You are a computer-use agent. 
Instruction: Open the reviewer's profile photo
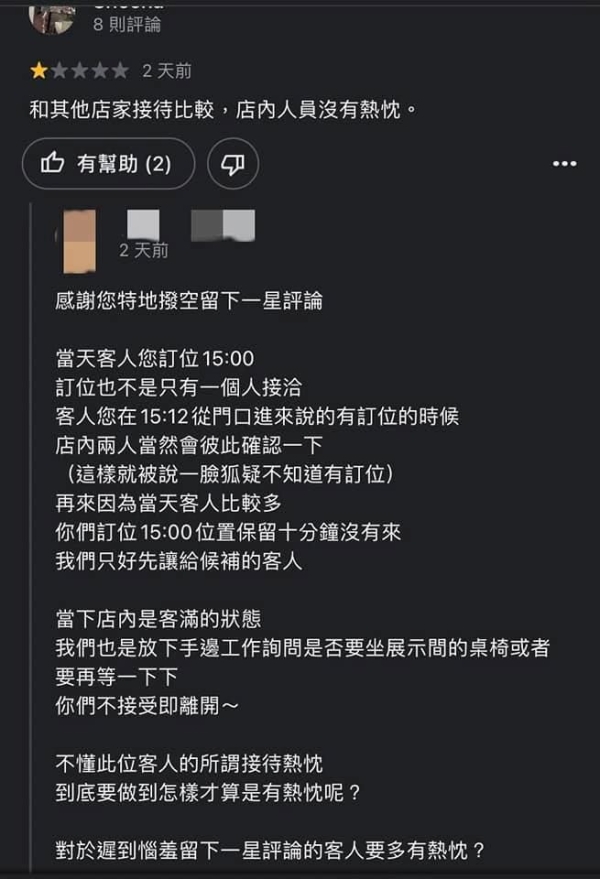(x=49, y=14)
